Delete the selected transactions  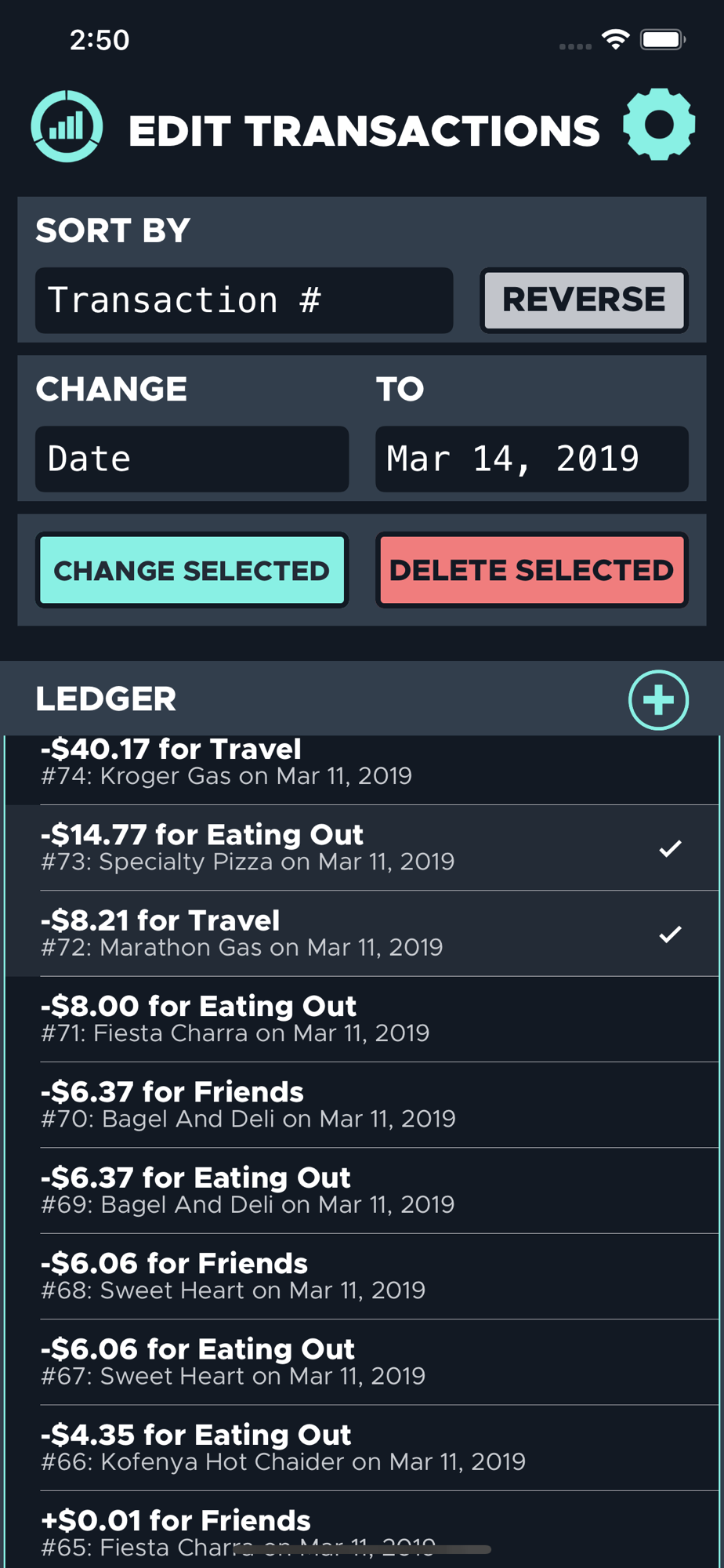[x=532, y=570]
